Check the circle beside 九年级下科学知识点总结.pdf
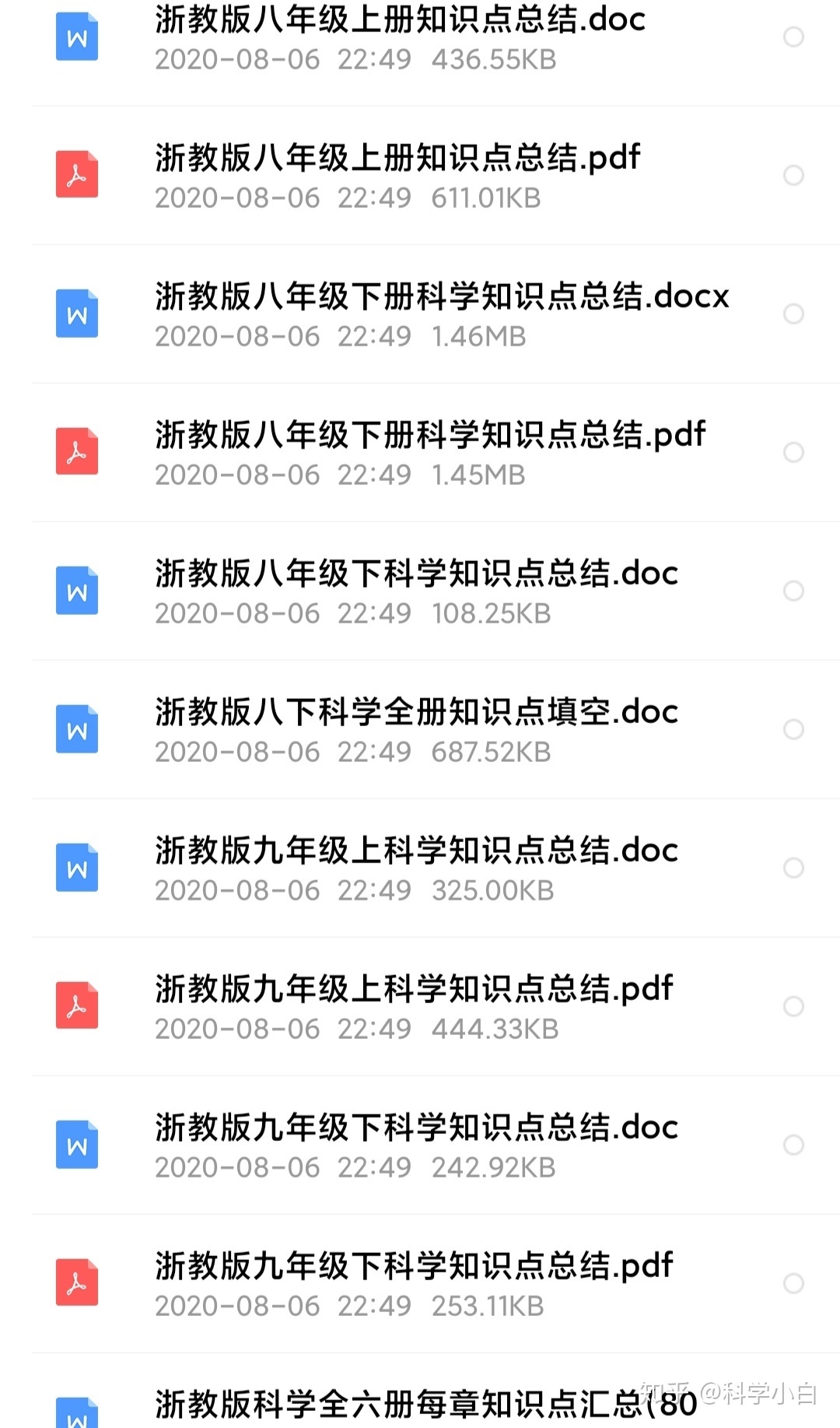Screen dimensions: 840x1428 (x=793, y=1283)
